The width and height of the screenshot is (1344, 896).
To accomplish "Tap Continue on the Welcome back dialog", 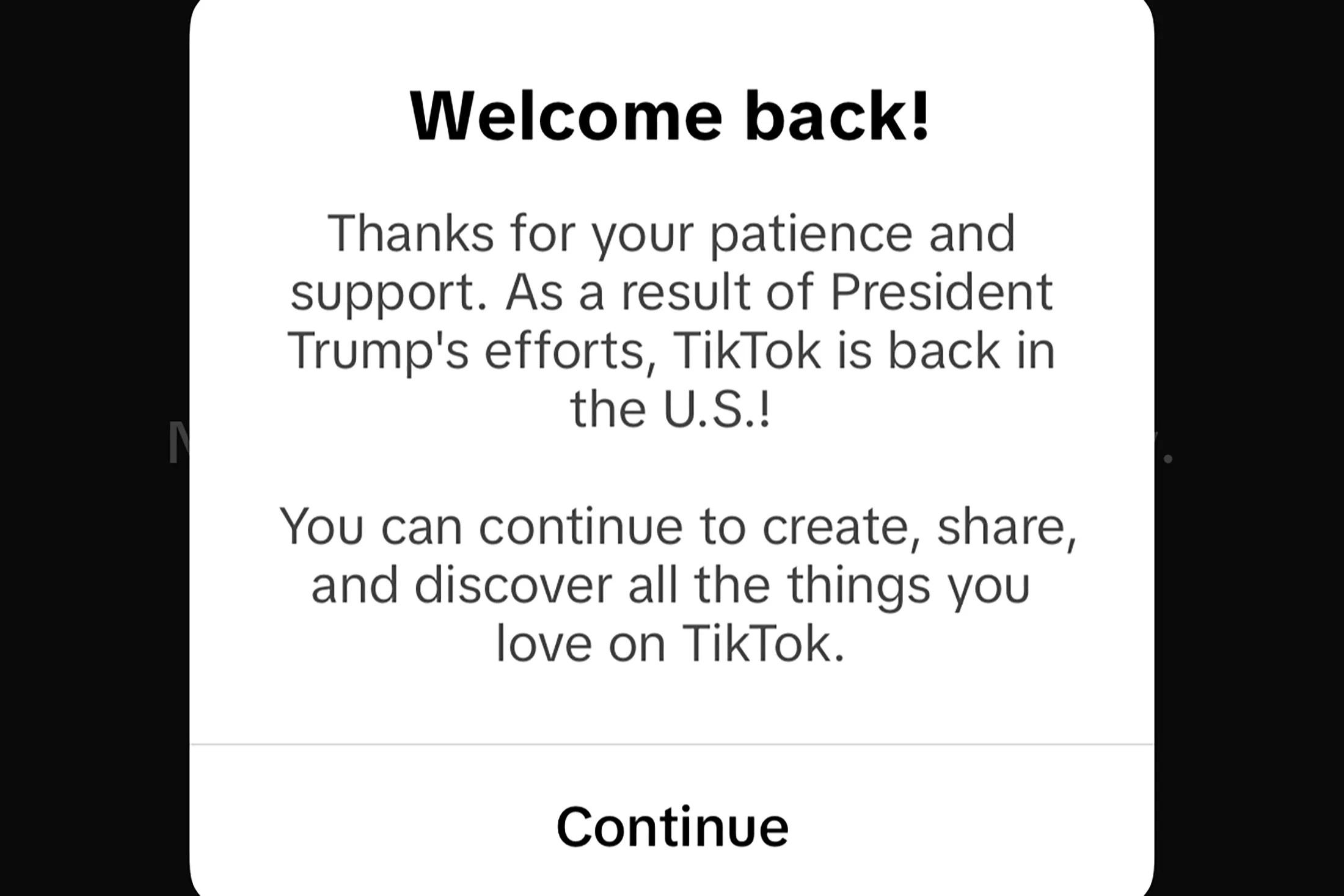I will coord(672,826).
